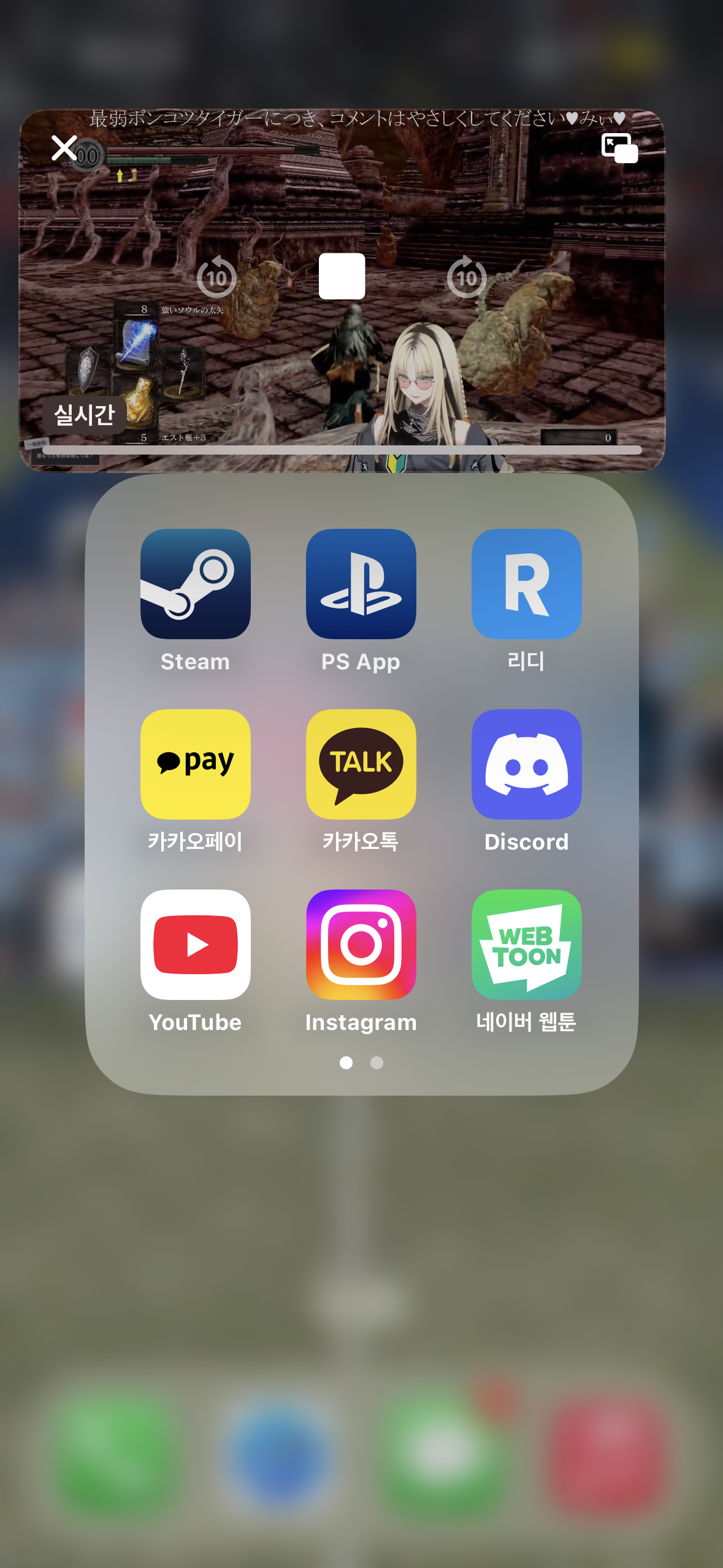Return the PiP video to full screen
This screenshot has width=723, height=1568.
click(619, 148)
